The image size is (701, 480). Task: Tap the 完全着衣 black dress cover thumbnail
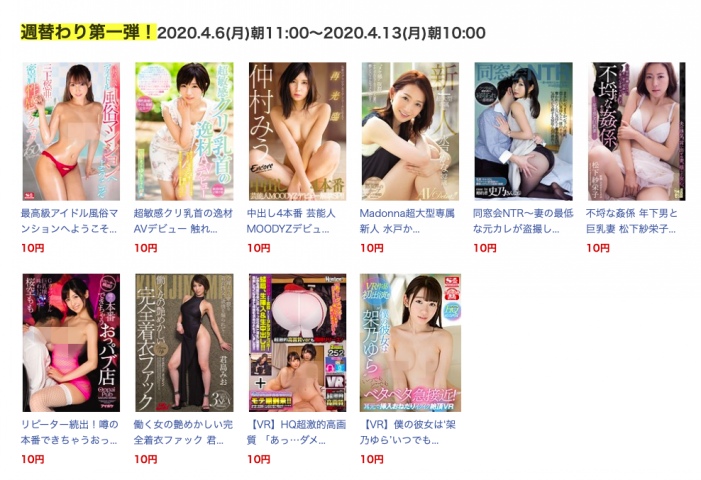(182, 343)
